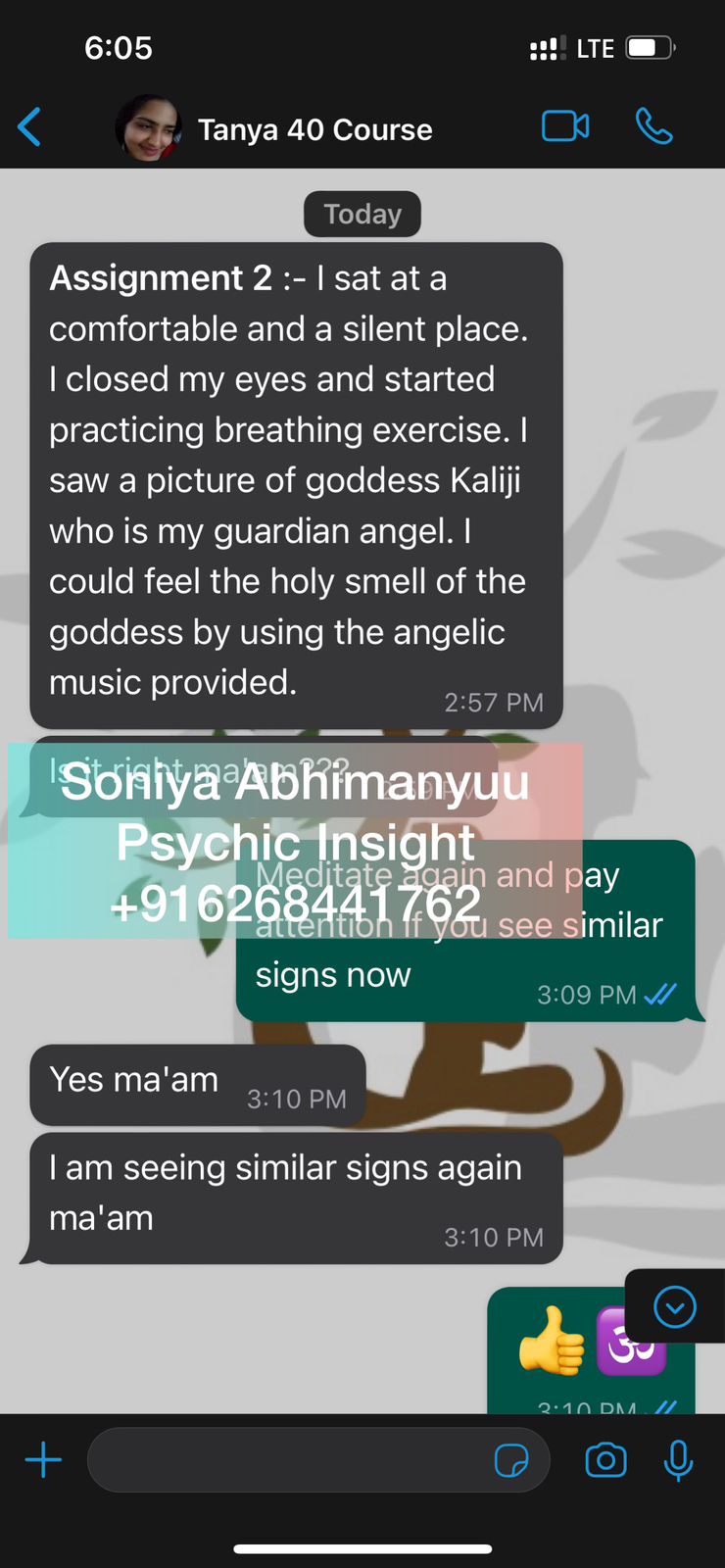This screenshot has width=725, height=1568.
Task: Go back to the chats list
Action: pos(29,127)
